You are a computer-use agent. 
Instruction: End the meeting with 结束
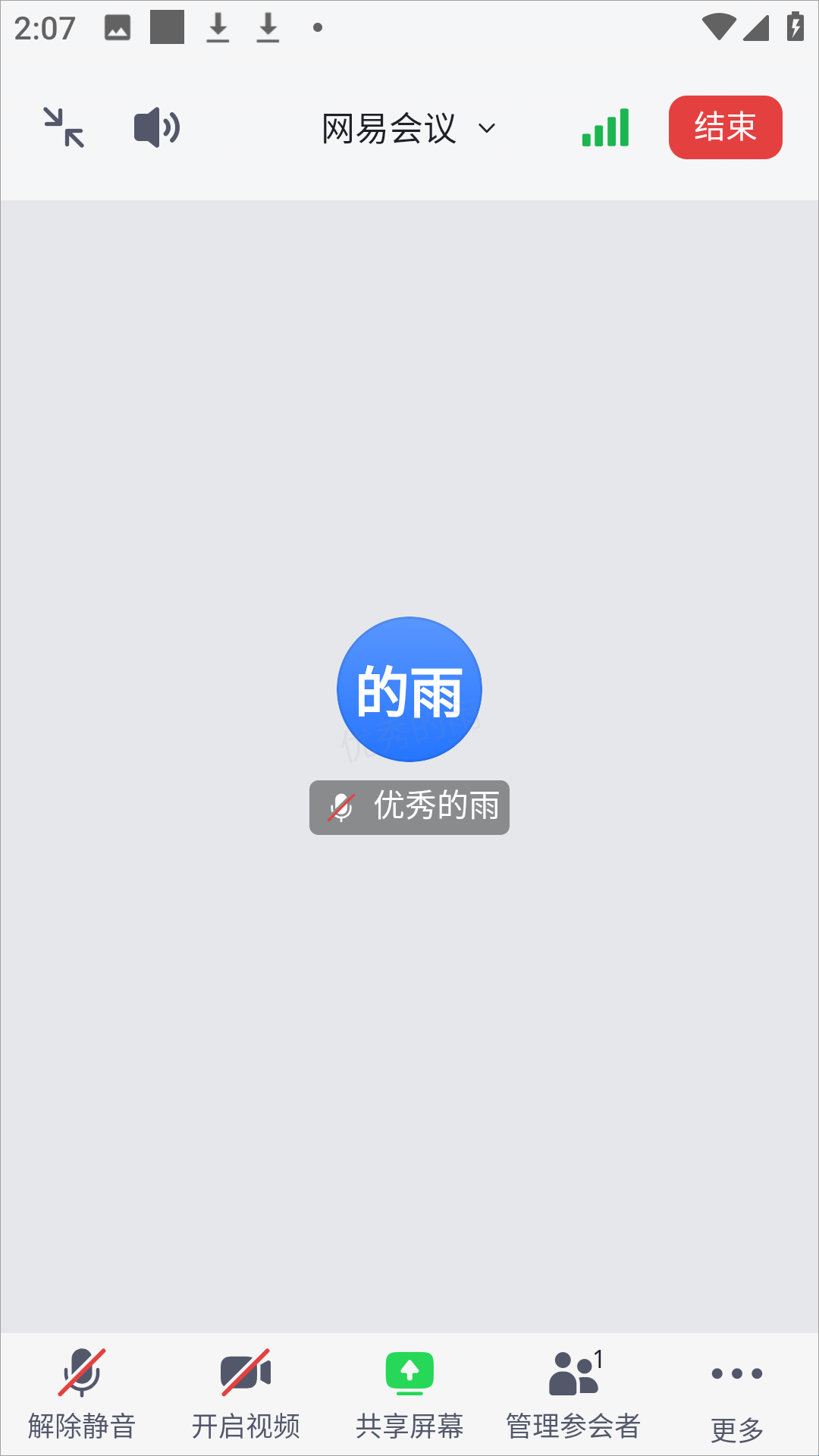tap(725, 127)
